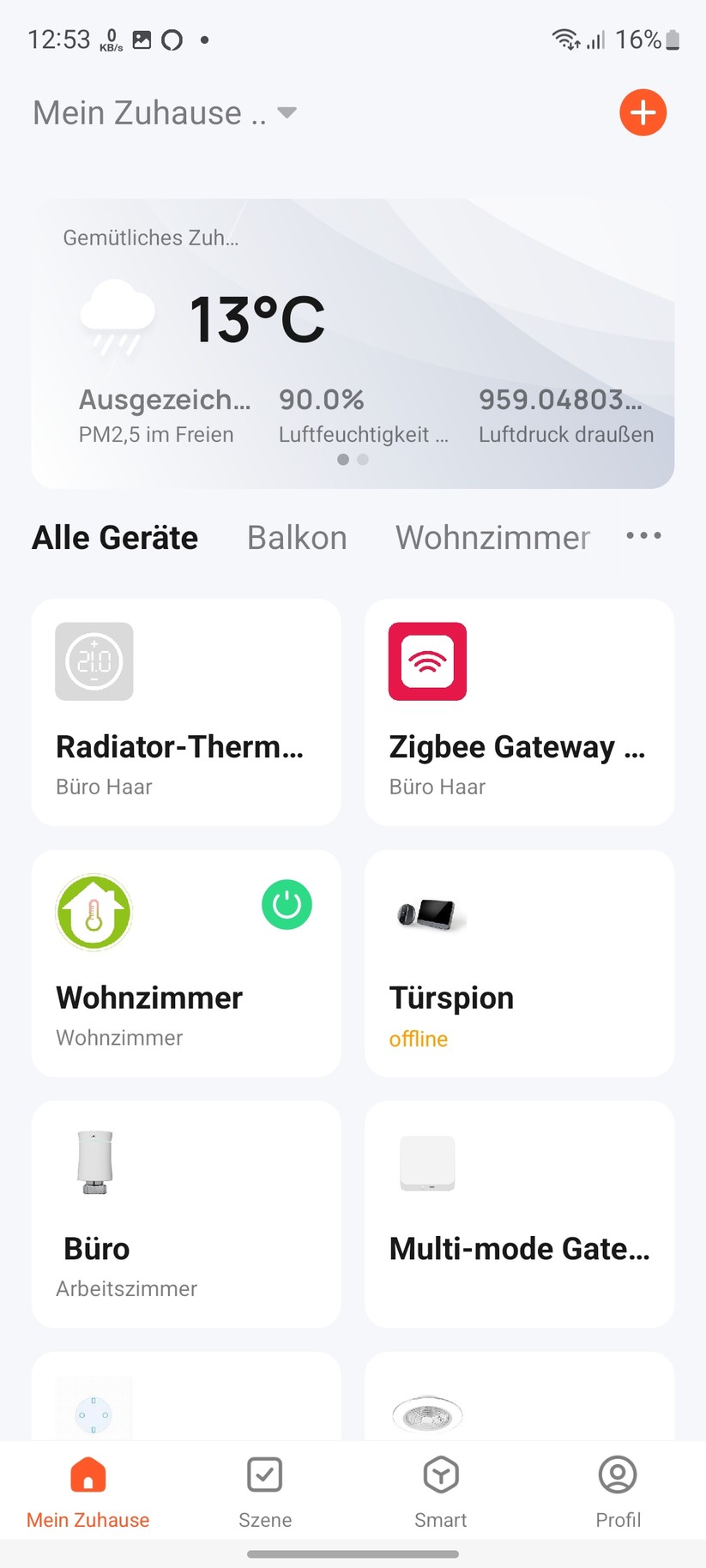
Task: Tap the offline label on Türspion
Action: click(419, 1038)
